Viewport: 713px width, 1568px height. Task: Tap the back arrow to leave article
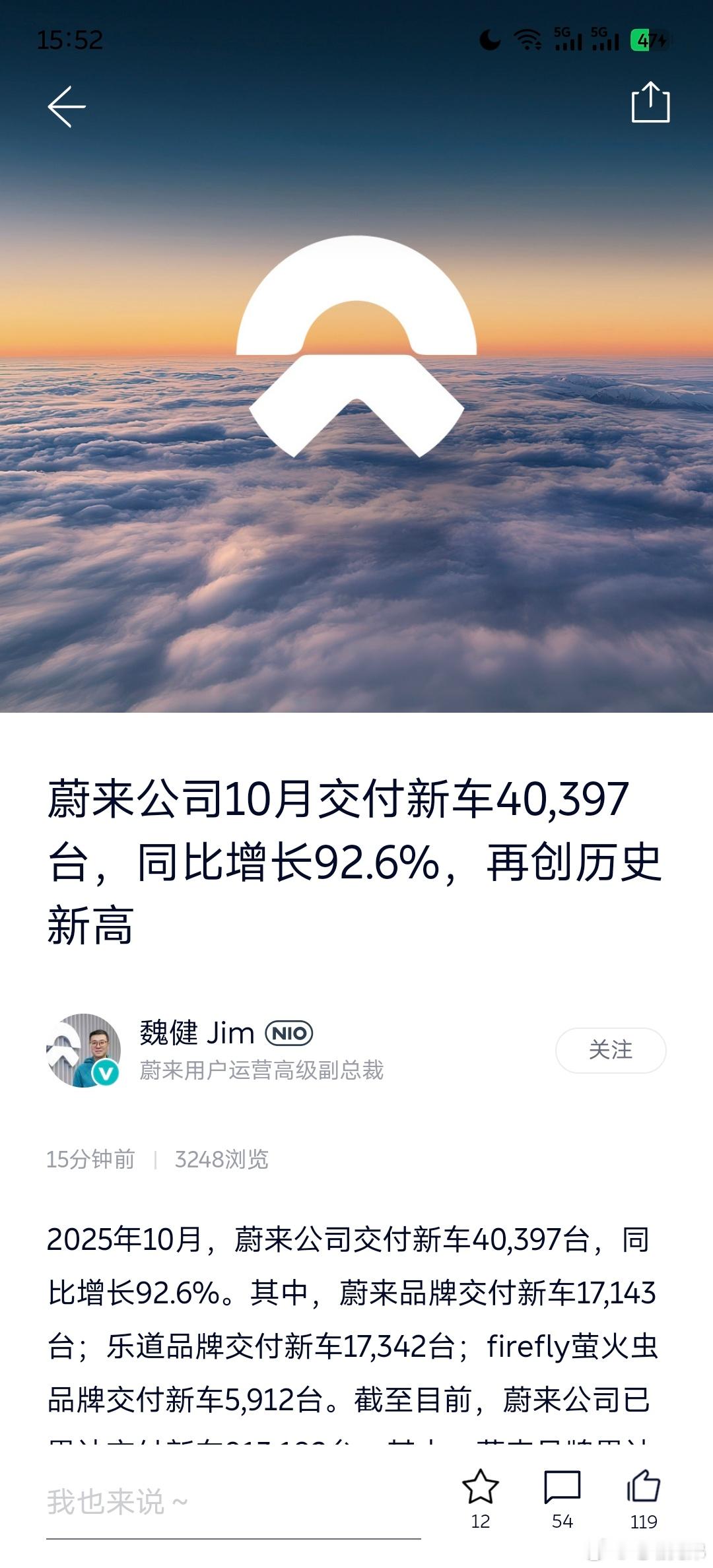pyautogui.click(x=66, y=106)
